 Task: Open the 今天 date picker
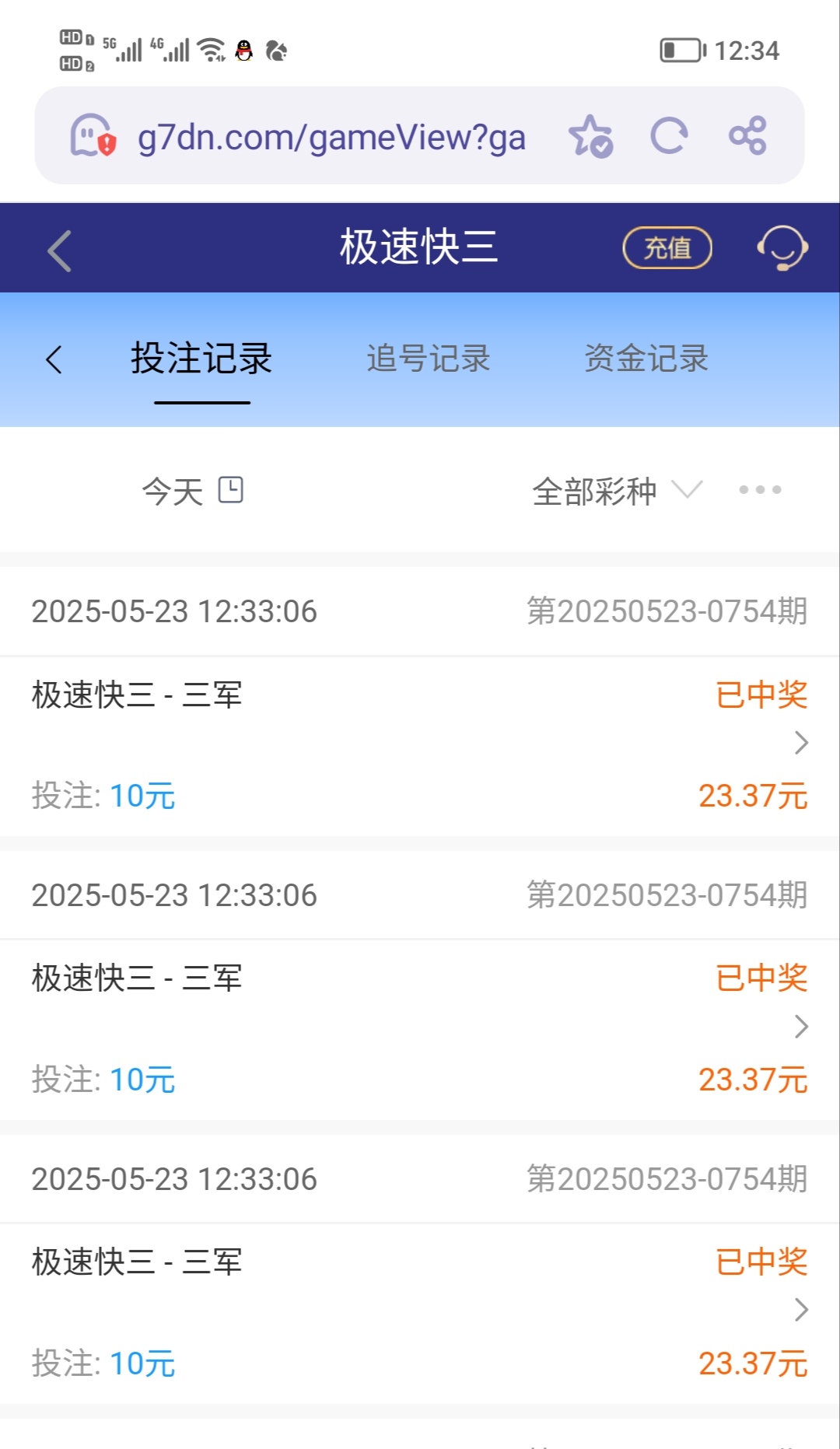[x=192, y=491]
